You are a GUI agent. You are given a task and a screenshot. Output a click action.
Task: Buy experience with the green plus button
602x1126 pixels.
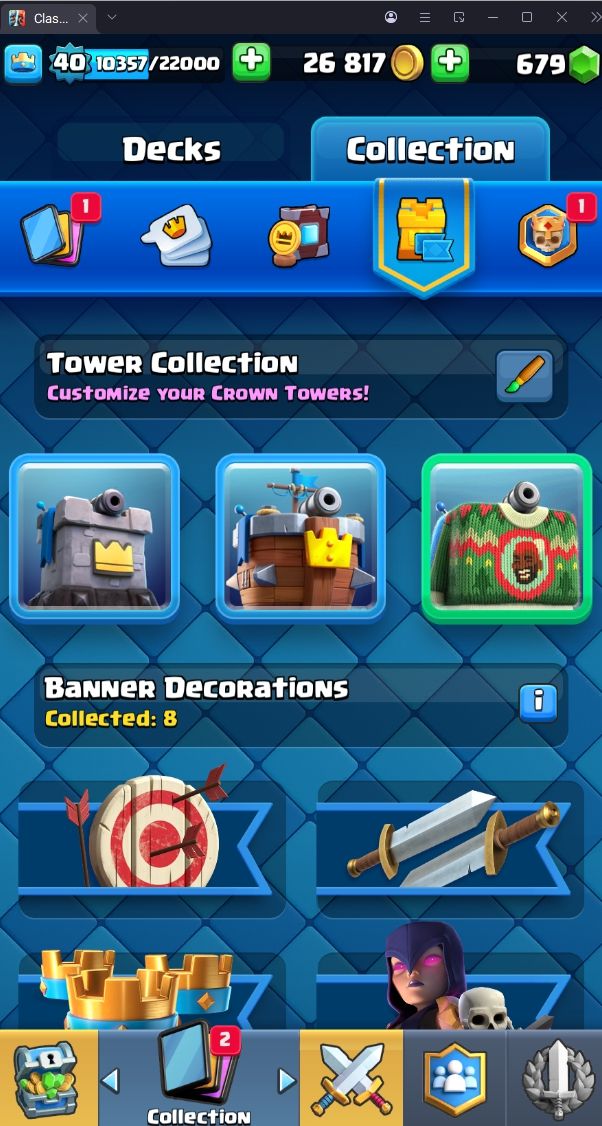click(x=251, y=63)
